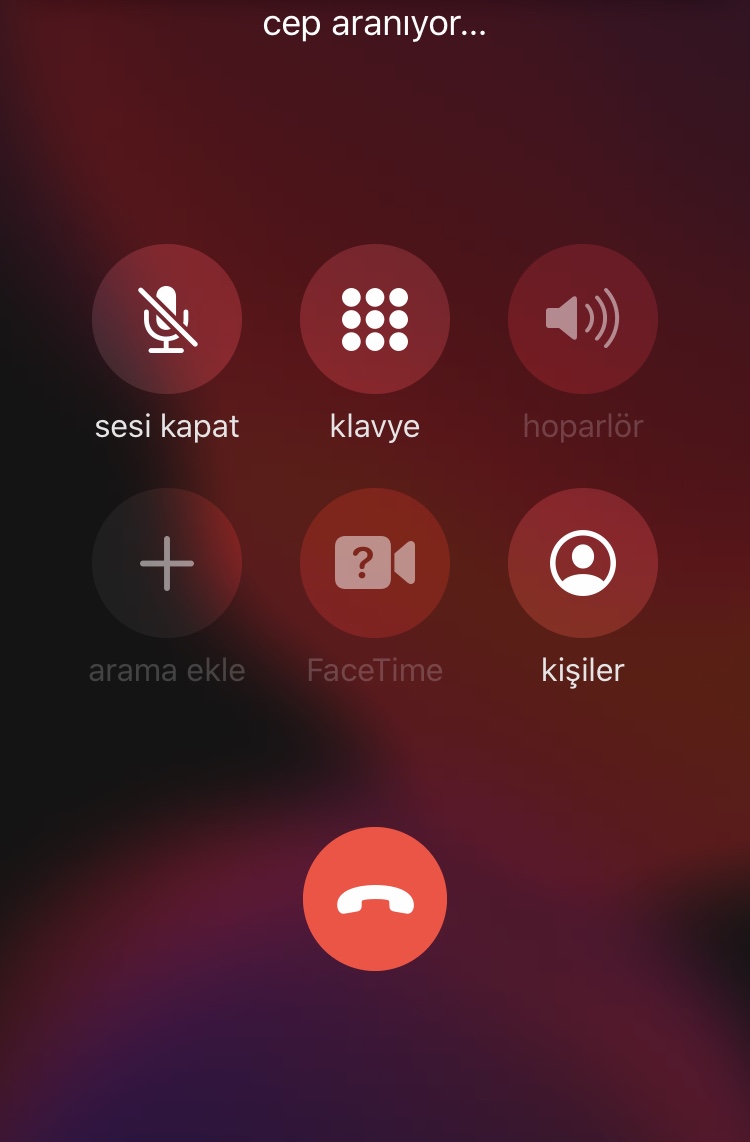Open the klavye keypad

[375, 319]
